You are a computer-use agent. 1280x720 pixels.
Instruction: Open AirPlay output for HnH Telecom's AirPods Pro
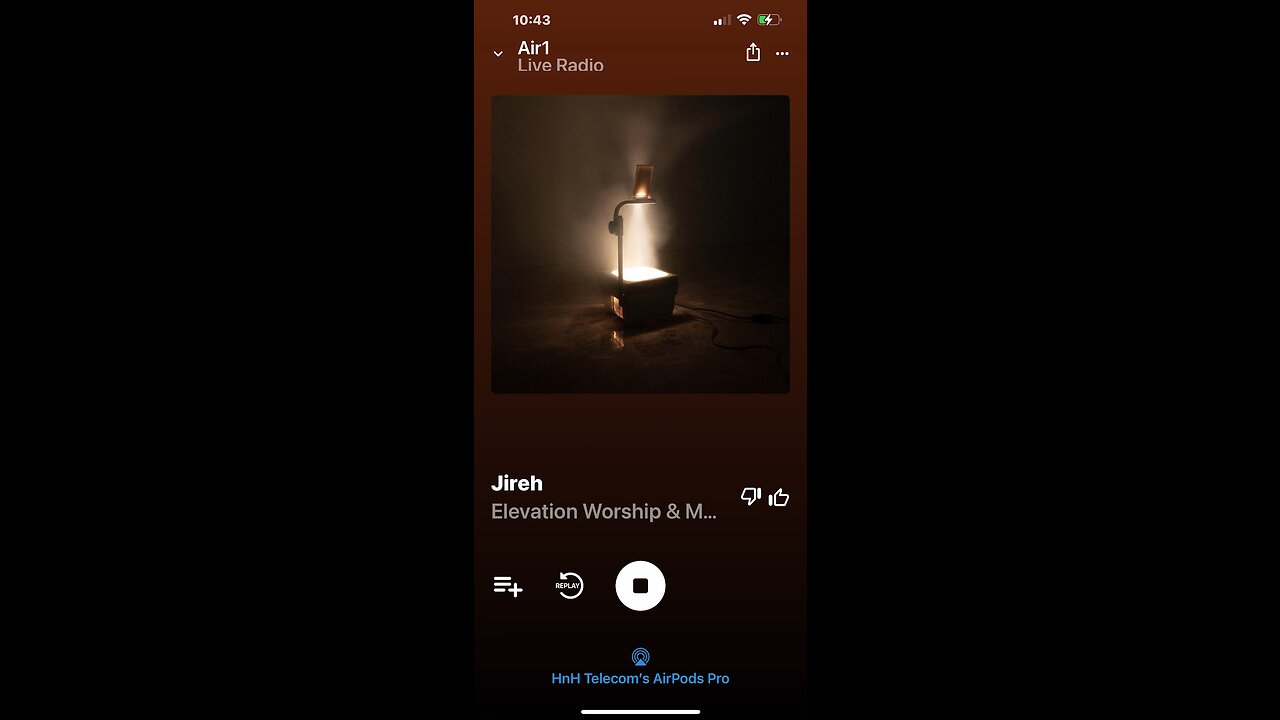(x=640, y=666)
